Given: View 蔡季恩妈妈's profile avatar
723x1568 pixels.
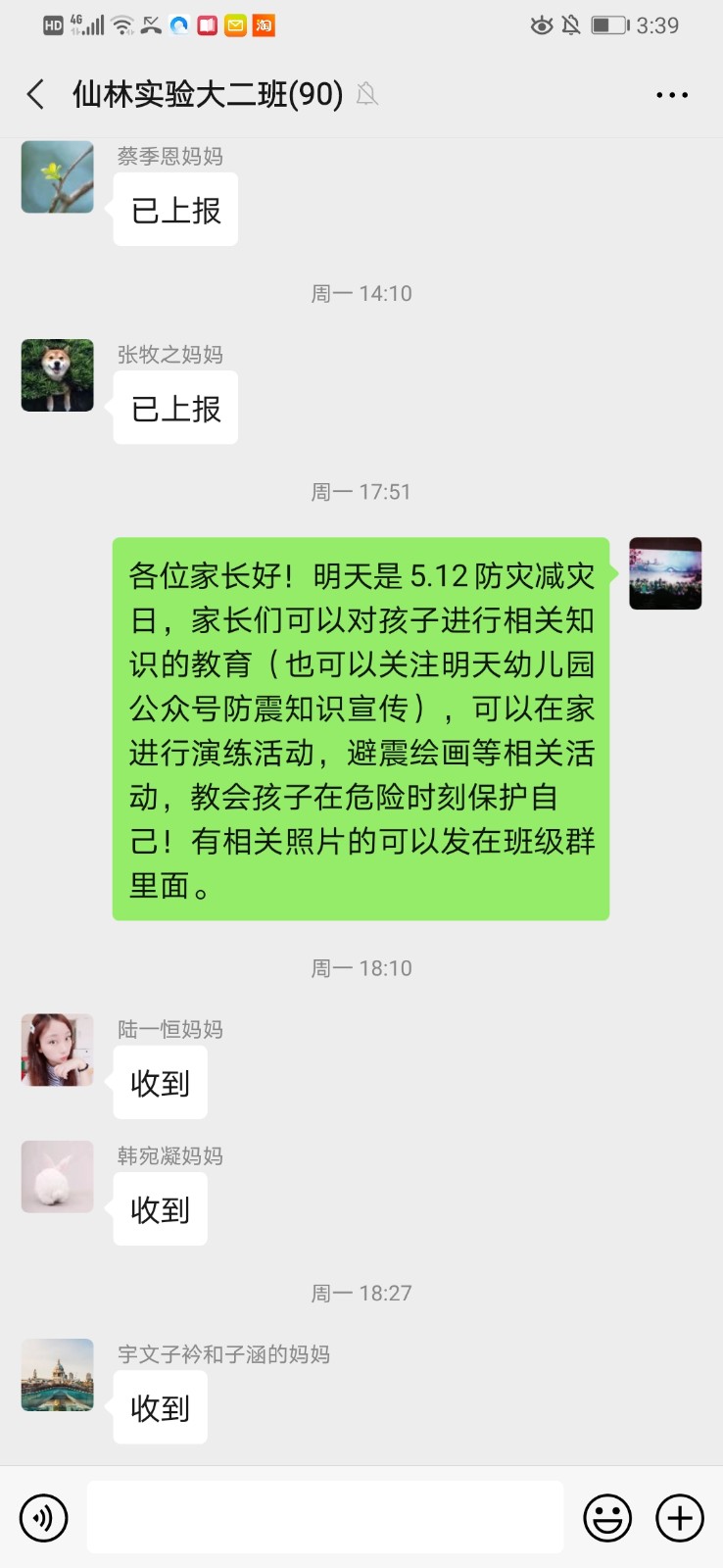Looking at the screenshot, I should click(58, 177).
